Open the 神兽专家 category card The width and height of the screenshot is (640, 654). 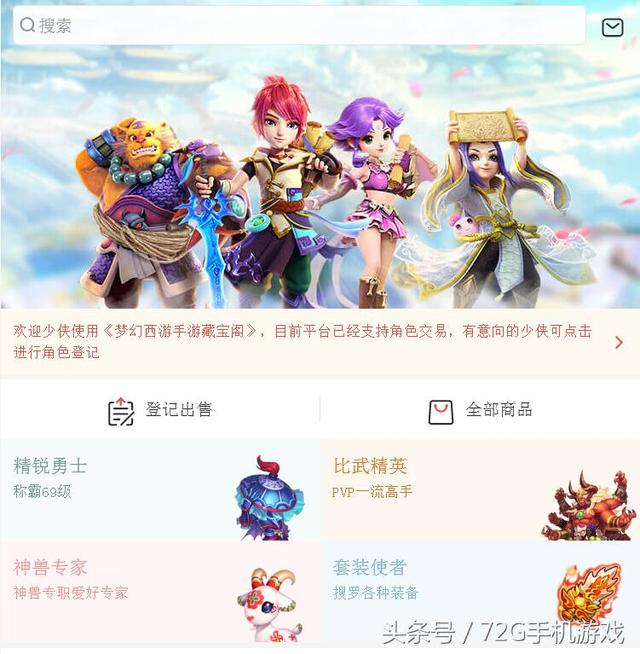160,591
